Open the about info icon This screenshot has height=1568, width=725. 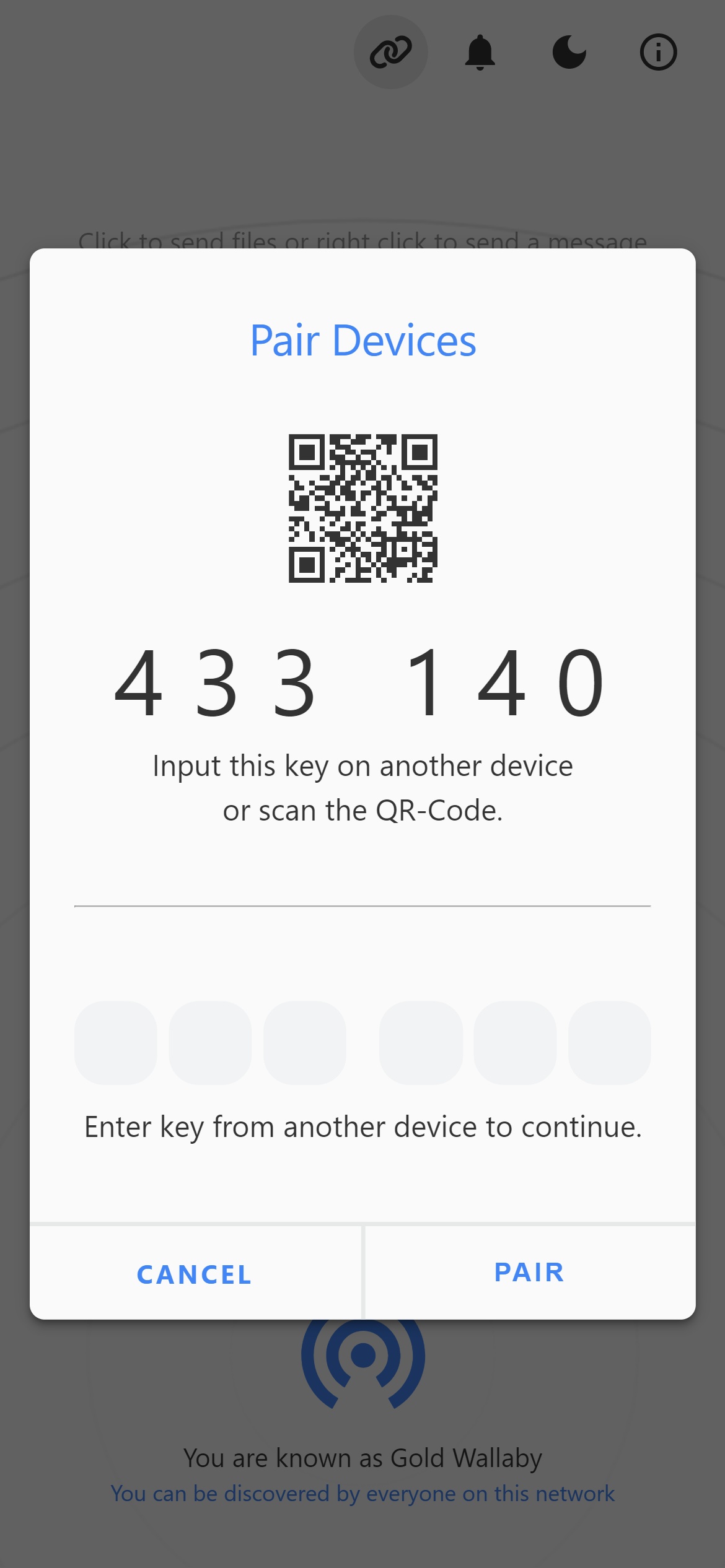coord(658,52)
